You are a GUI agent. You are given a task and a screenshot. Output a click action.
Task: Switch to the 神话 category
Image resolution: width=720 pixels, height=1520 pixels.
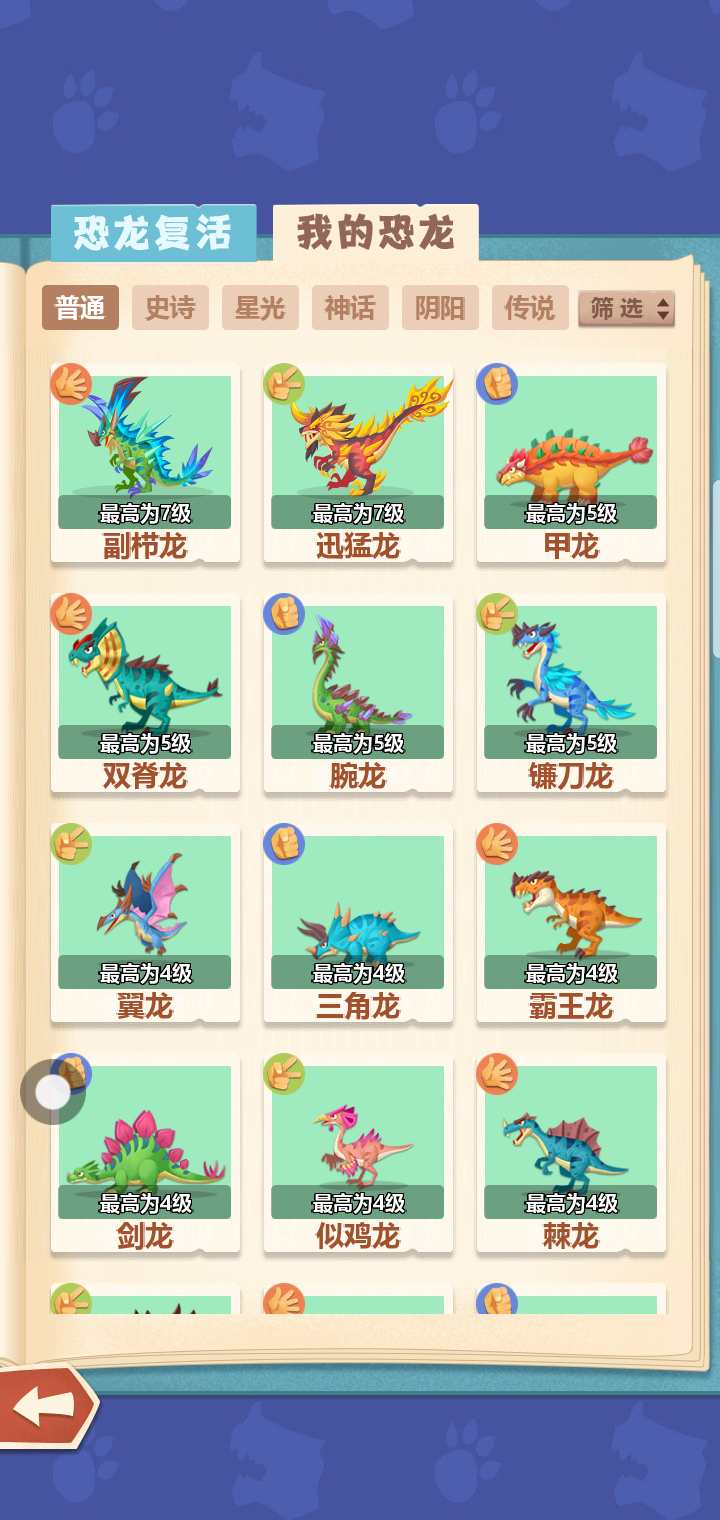(x=350, y=308)
